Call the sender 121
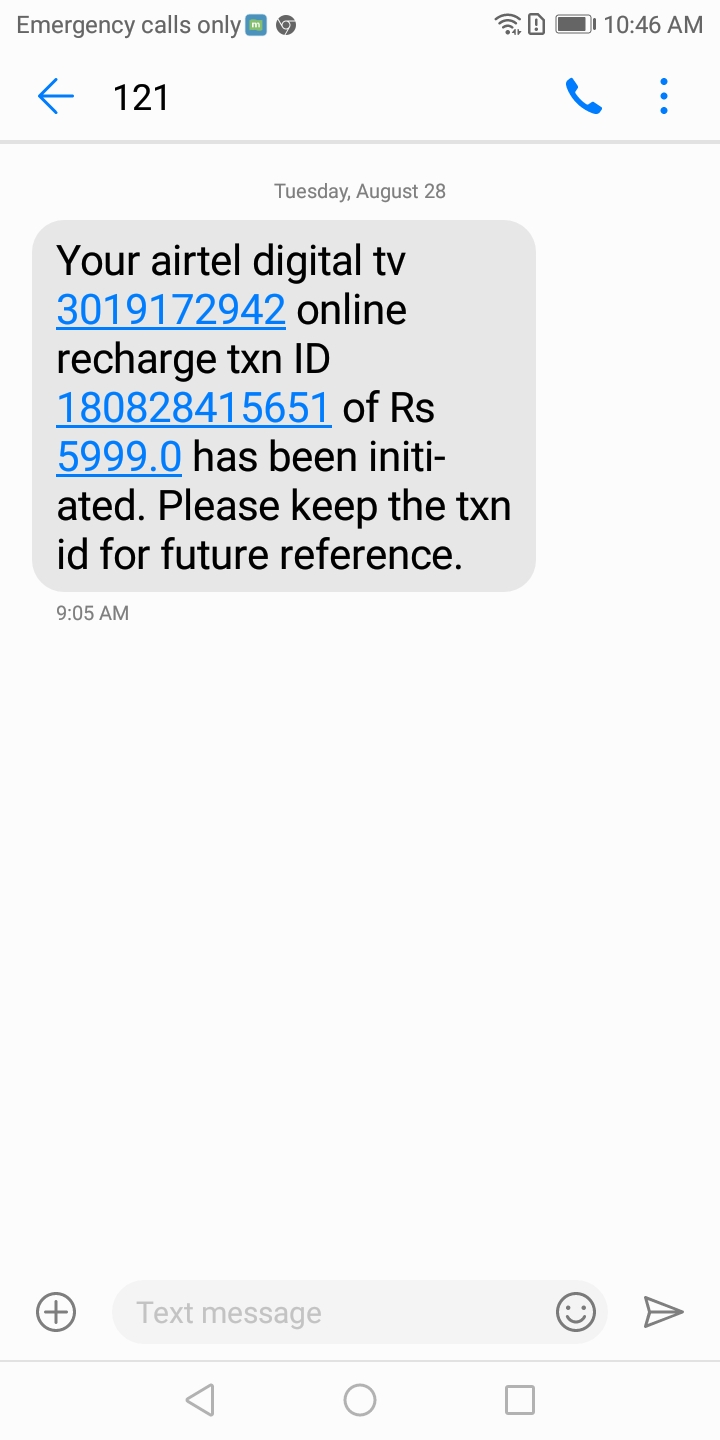Screen dimensions: 720x1440 pyautogui.click(x=583, y=97)
